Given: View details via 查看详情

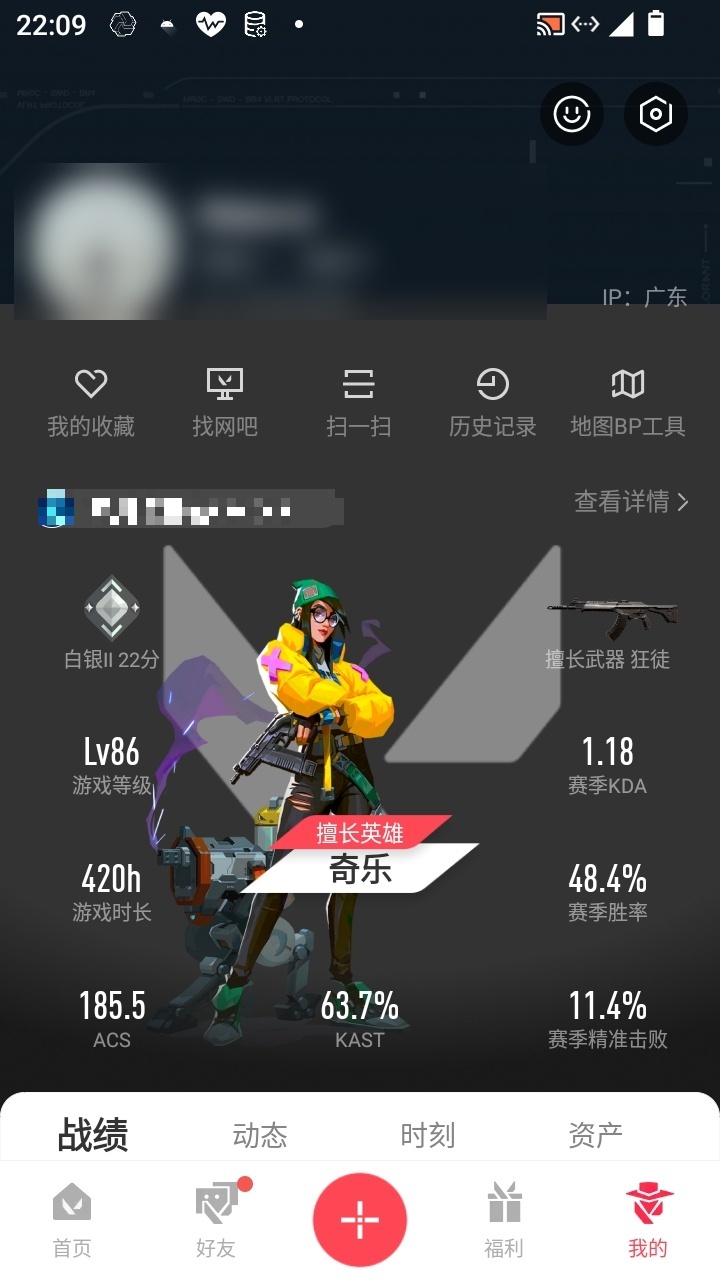Looking at the screenshot, I should (x=630, y=502).
